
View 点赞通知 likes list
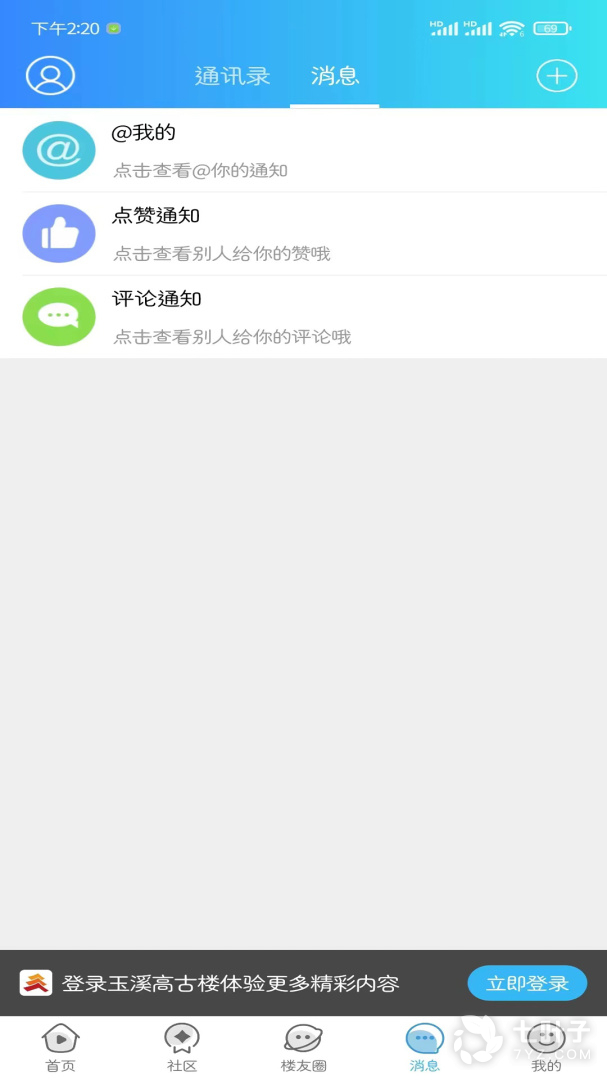pos(303,233)
